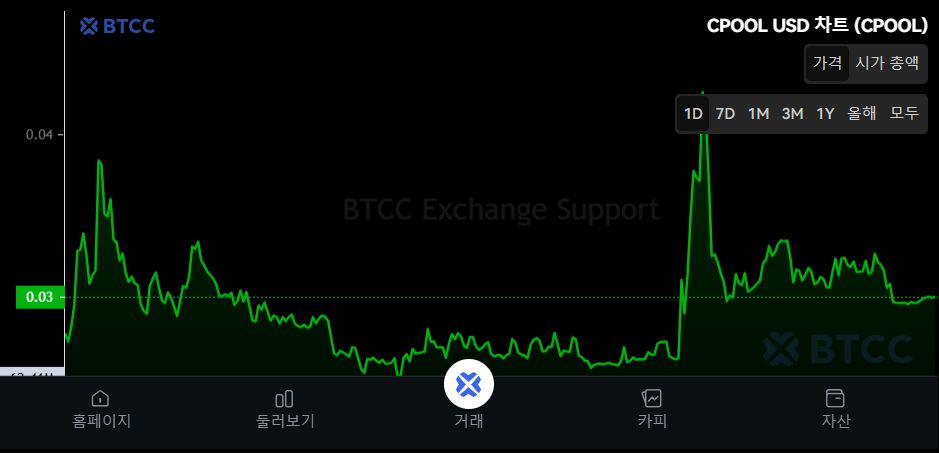This screenshot has height=453, width=939.
Task: Switch to the 카피 tab
Action: pos(652,409)
